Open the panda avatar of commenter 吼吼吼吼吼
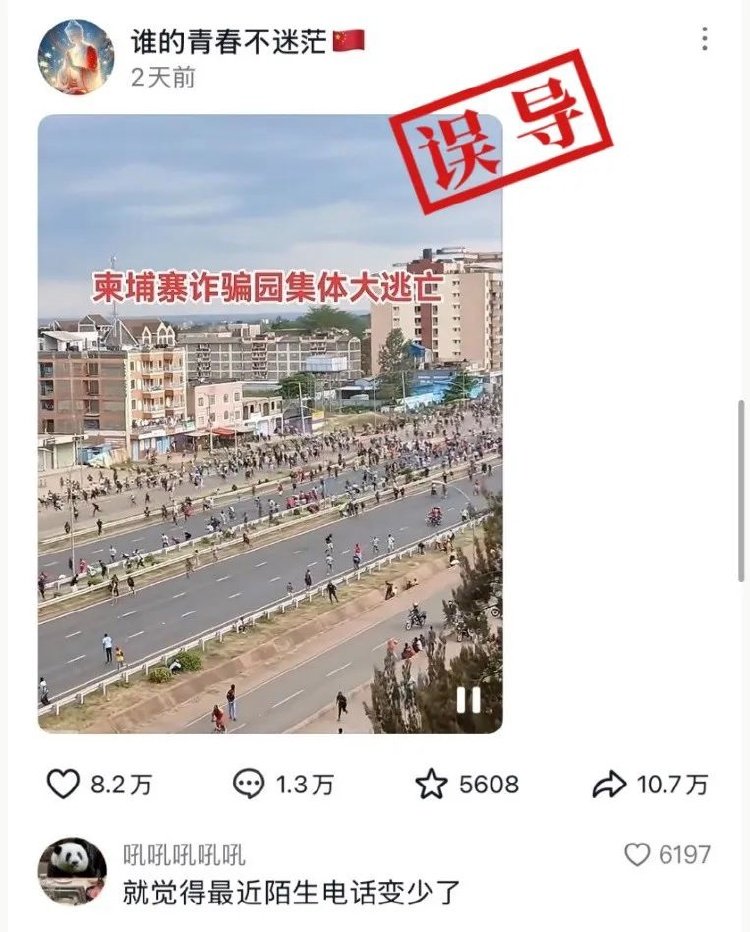 click(x=72, y=871)
